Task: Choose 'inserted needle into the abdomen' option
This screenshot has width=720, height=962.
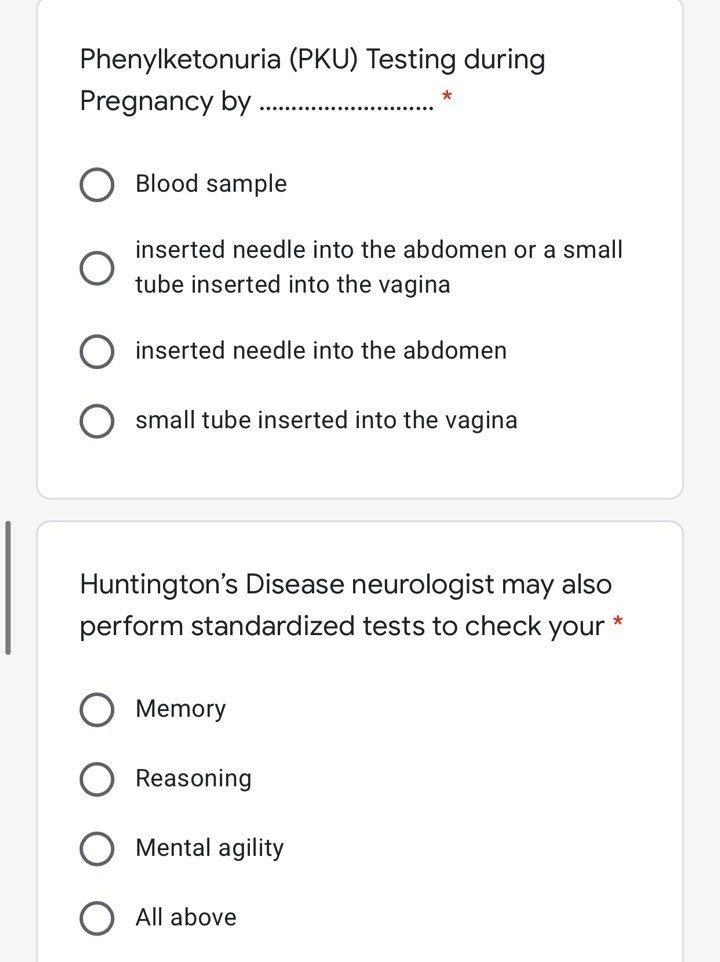Action: (x=96, y=351)
